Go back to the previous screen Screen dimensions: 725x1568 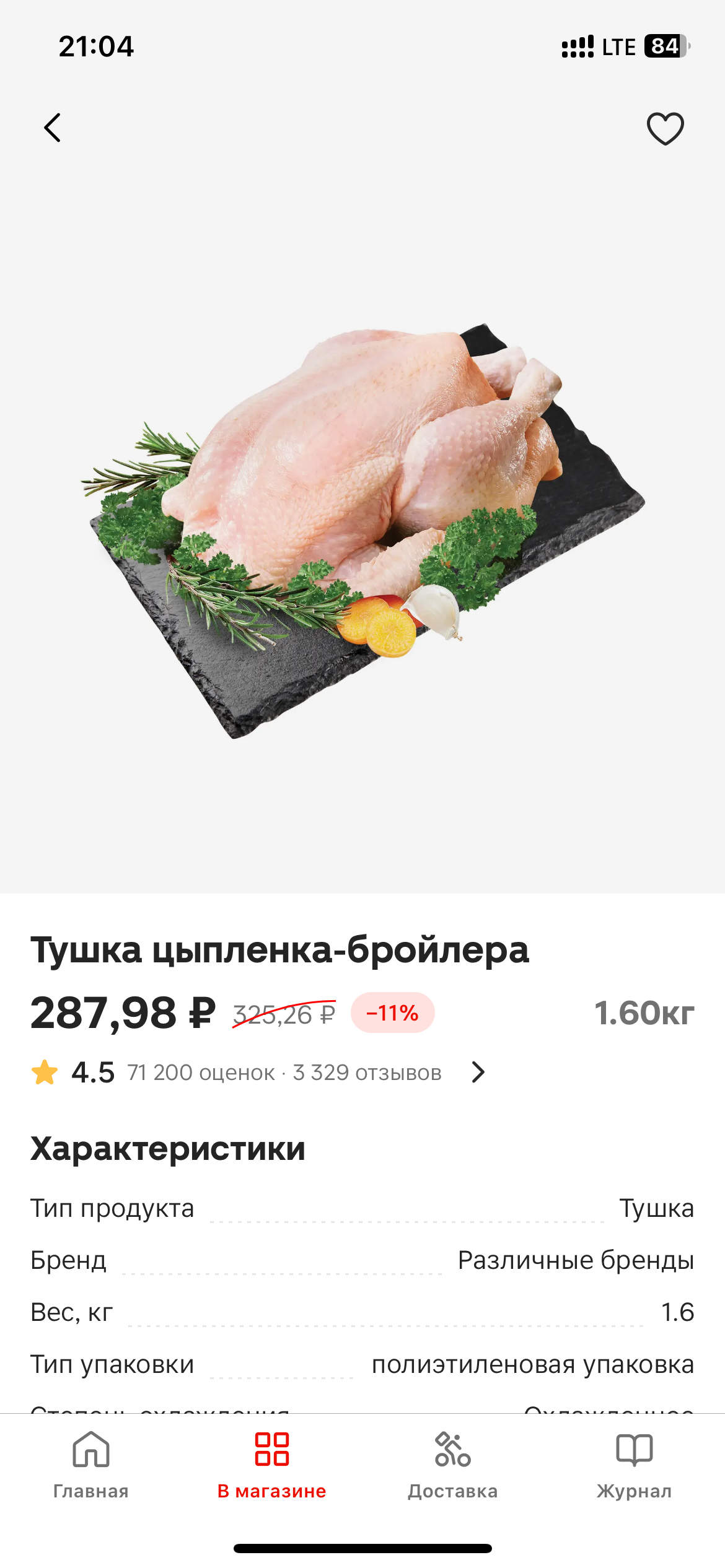pyautogui.click(x=53, y=128)
